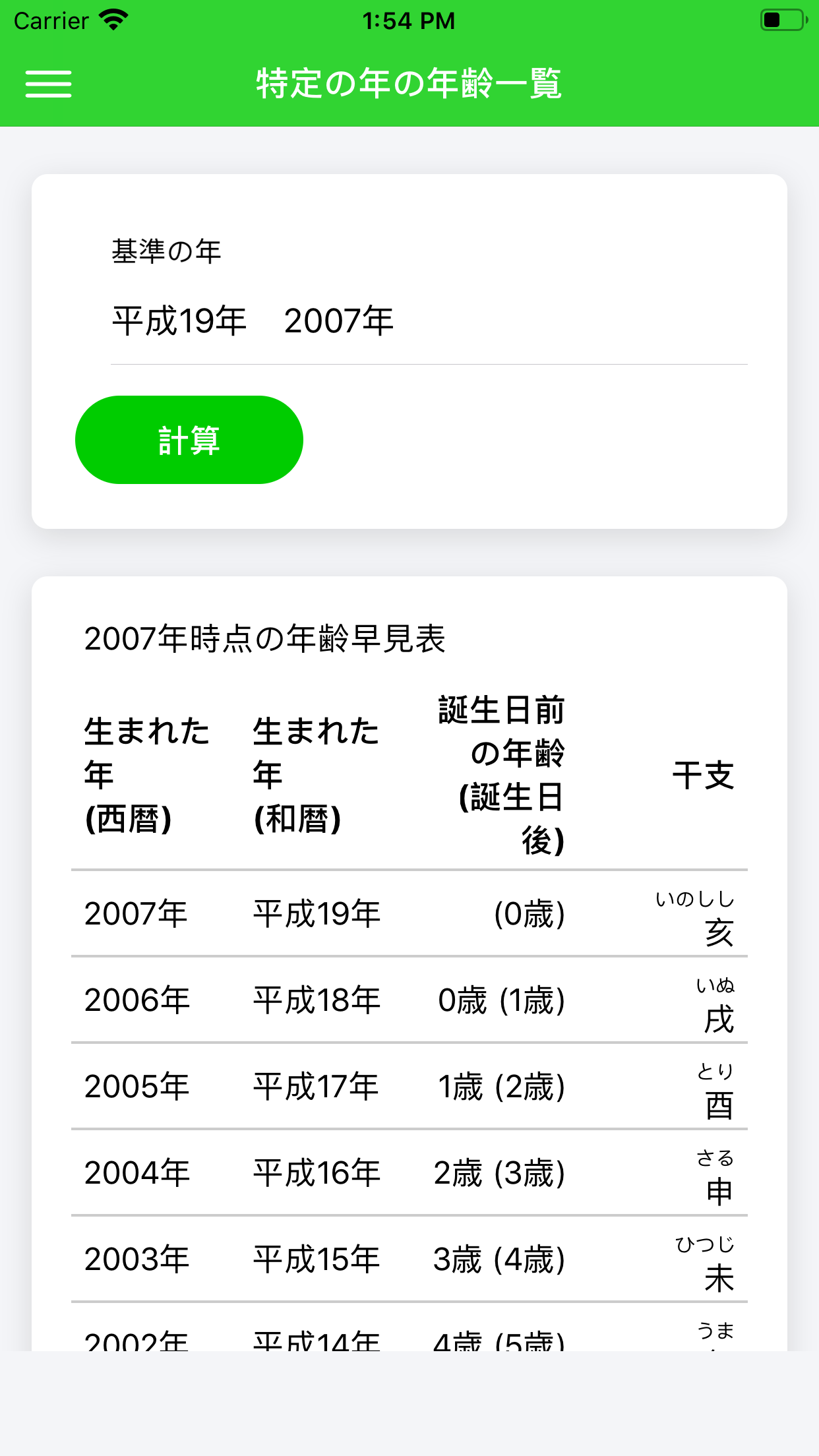
Task: Tap the 特定の年の年齢一覧 title bar
Action: 409,84
